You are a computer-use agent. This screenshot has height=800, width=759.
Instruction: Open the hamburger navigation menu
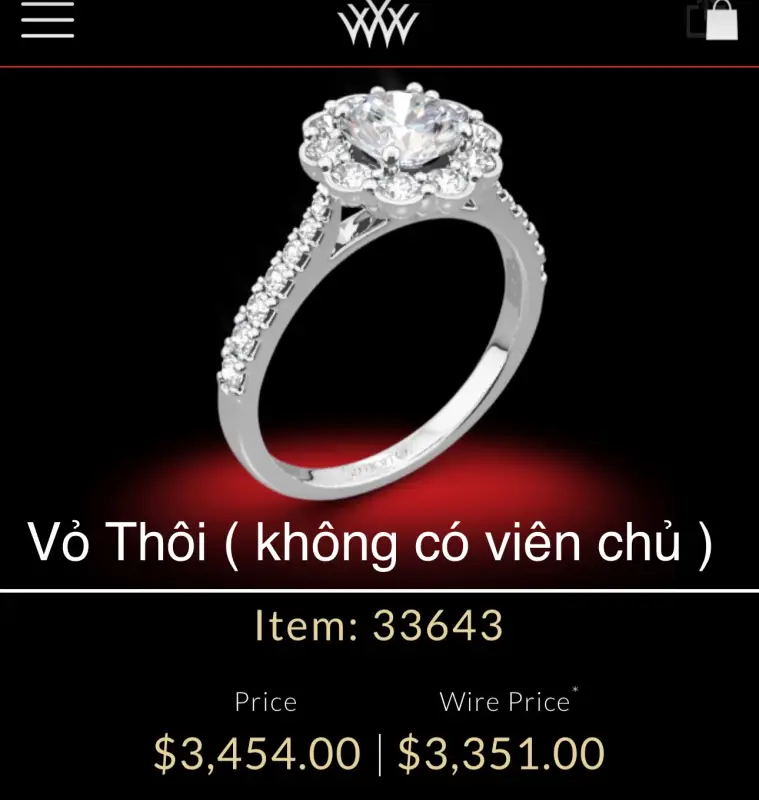[47, 20]
